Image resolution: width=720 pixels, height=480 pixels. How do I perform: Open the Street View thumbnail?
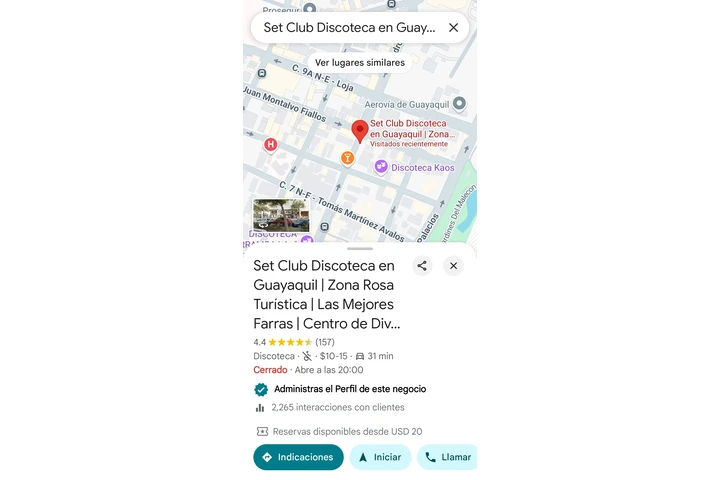coord(281,215)
